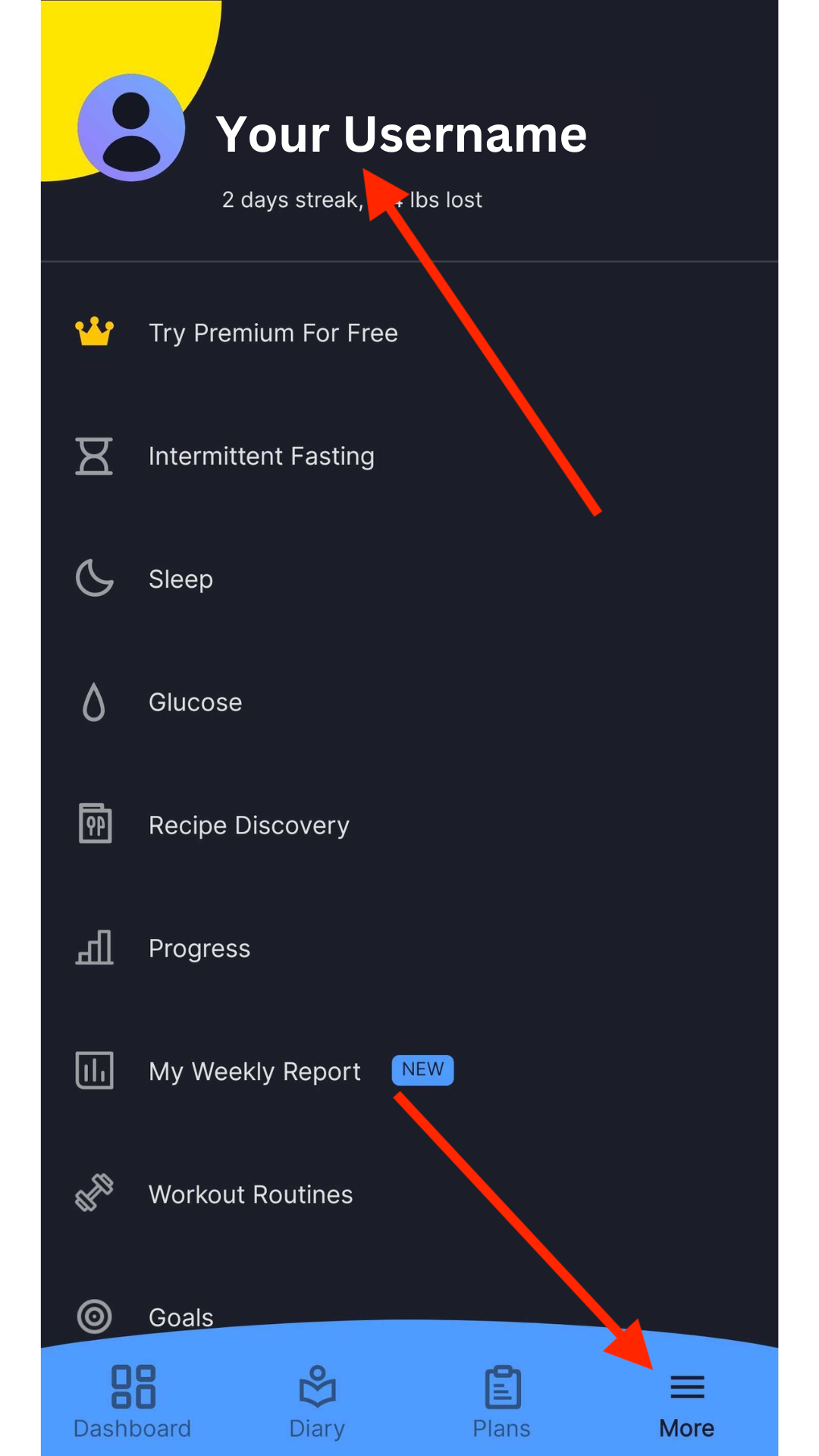Image resolution: width=819 pixels, height=1456 pixels.
Task: Open Workout Routines
Action: [409, 1194]
